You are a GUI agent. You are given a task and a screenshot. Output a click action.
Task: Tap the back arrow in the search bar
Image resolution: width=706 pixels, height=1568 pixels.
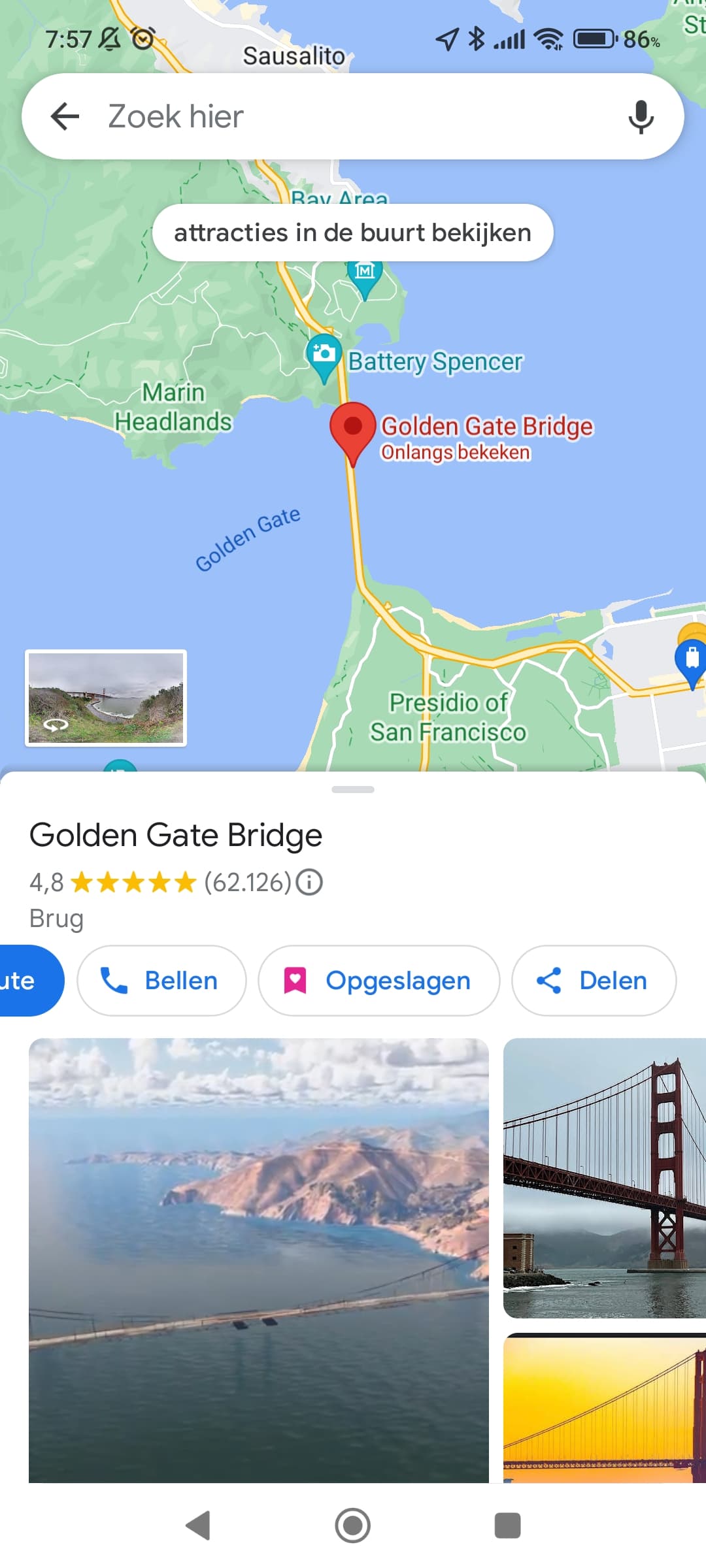tap(65, 117)
